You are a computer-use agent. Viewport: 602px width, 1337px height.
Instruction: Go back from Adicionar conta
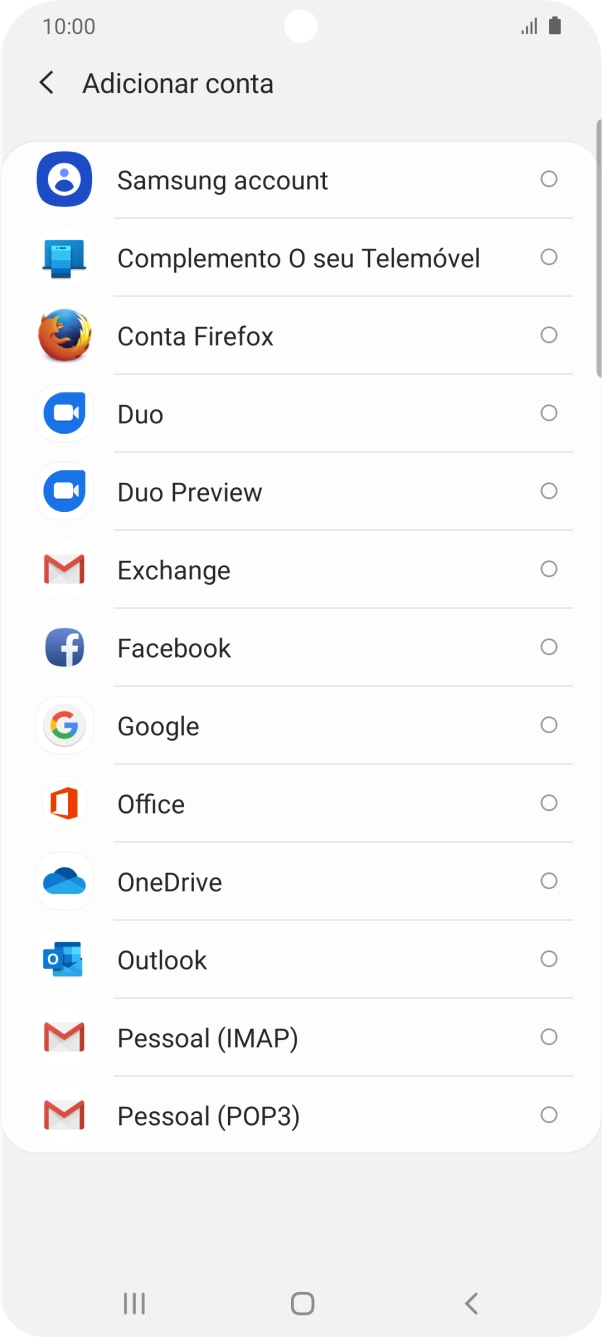[47, 83]
